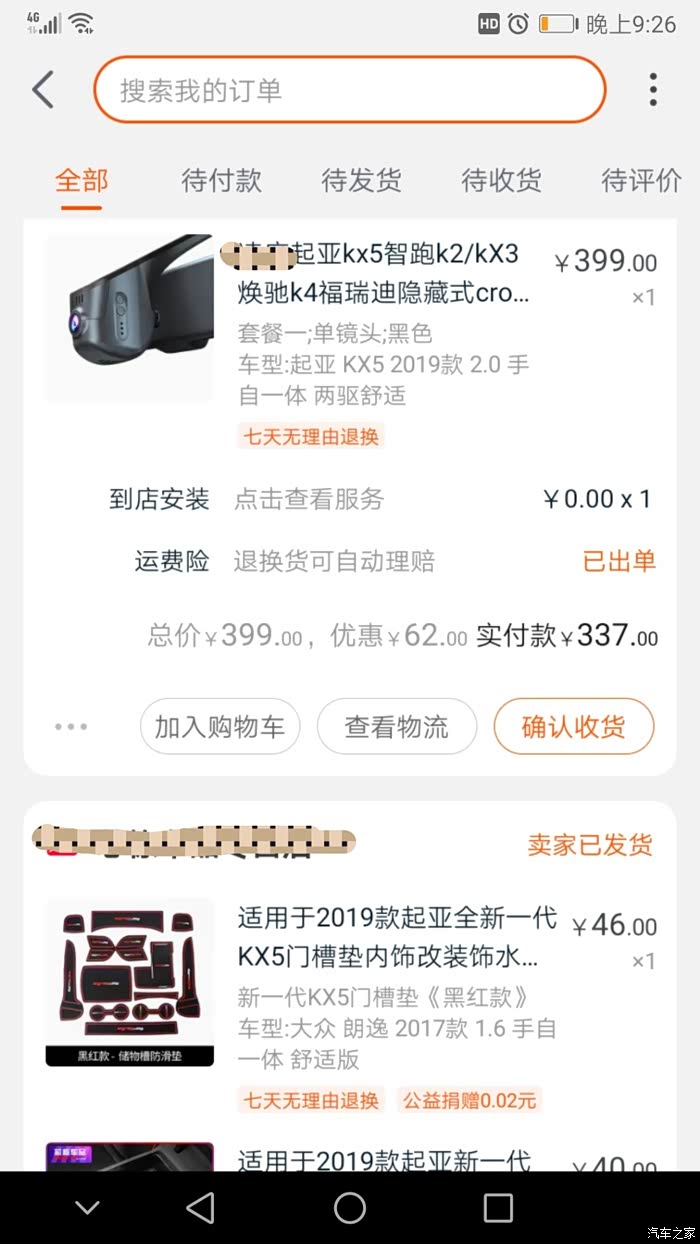700x1244 pixels.
Task: Open the three-dot overflow menu
Action: 653,90
